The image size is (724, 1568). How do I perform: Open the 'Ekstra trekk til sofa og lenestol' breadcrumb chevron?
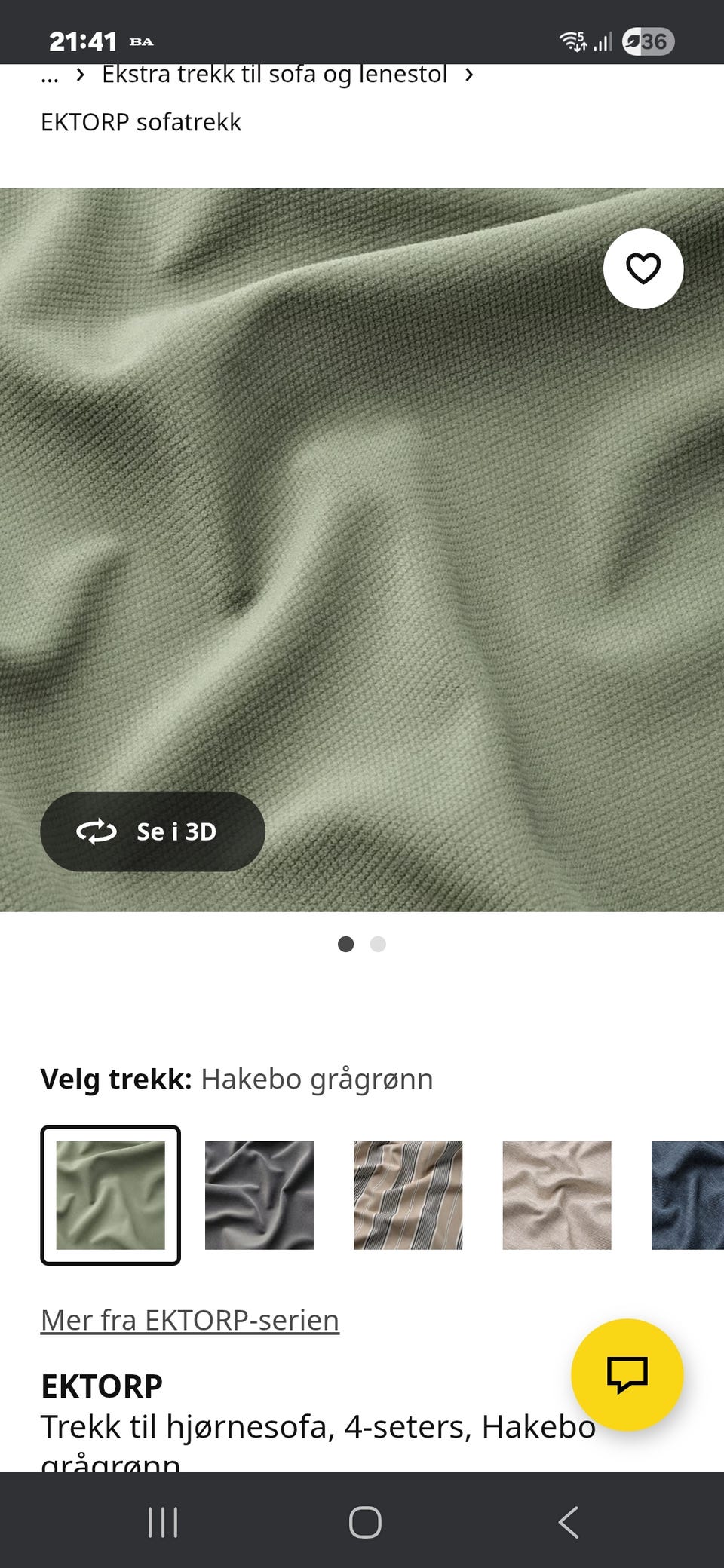tap(469, 74)
